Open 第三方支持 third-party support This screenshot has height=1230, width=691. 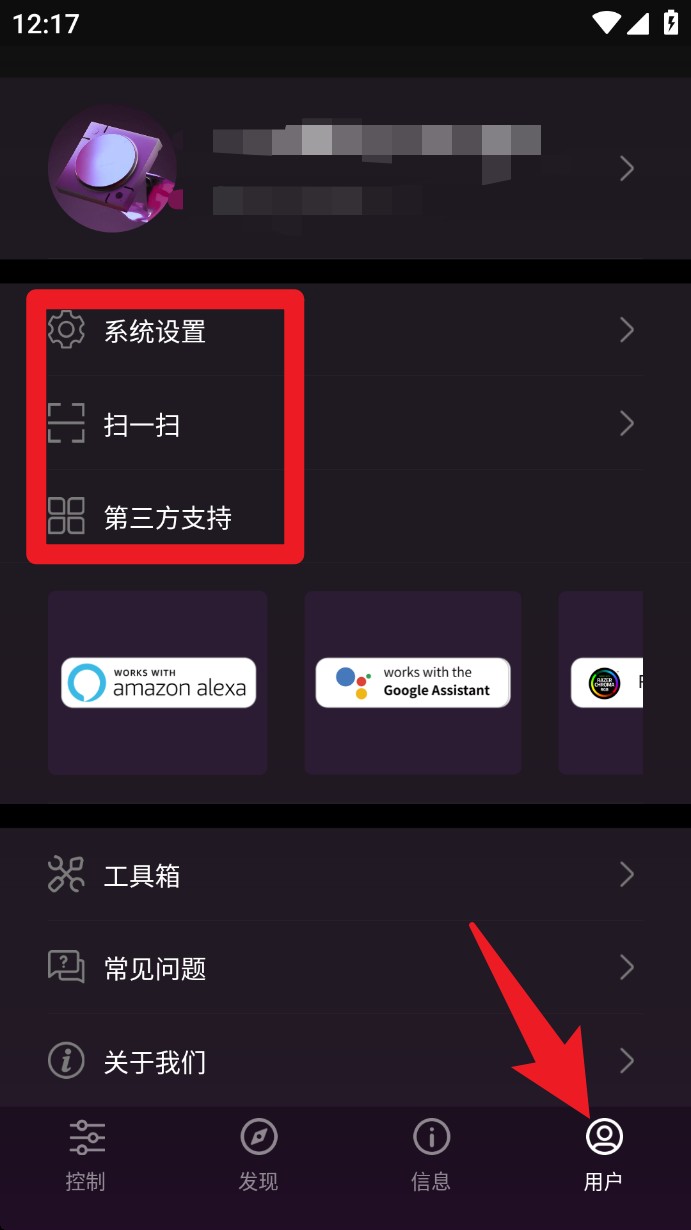click(345, 517)
